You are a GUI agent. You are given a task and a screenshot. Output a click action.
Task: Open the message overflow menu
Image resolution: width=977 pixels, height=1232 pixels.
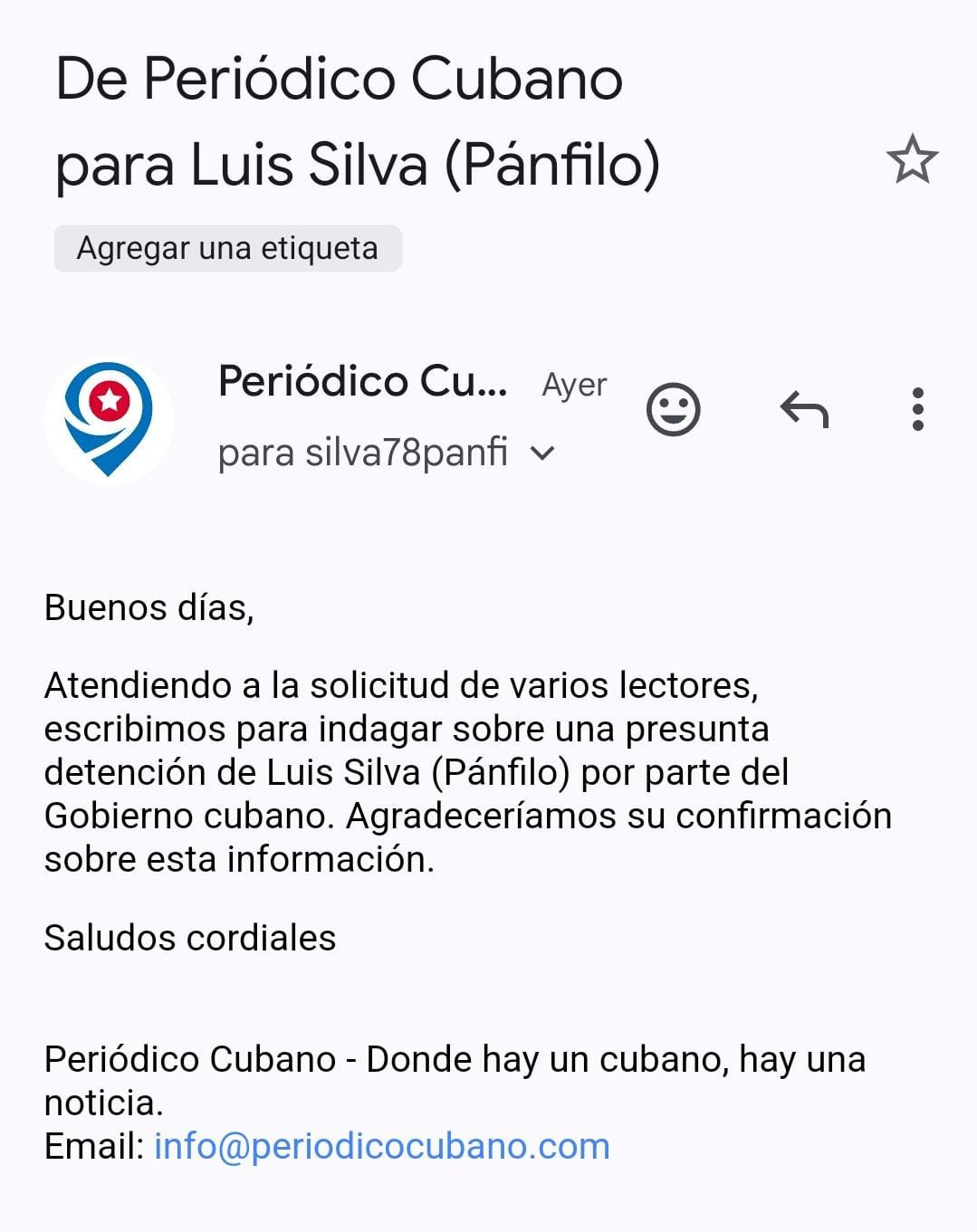click(x=917, y=409)
